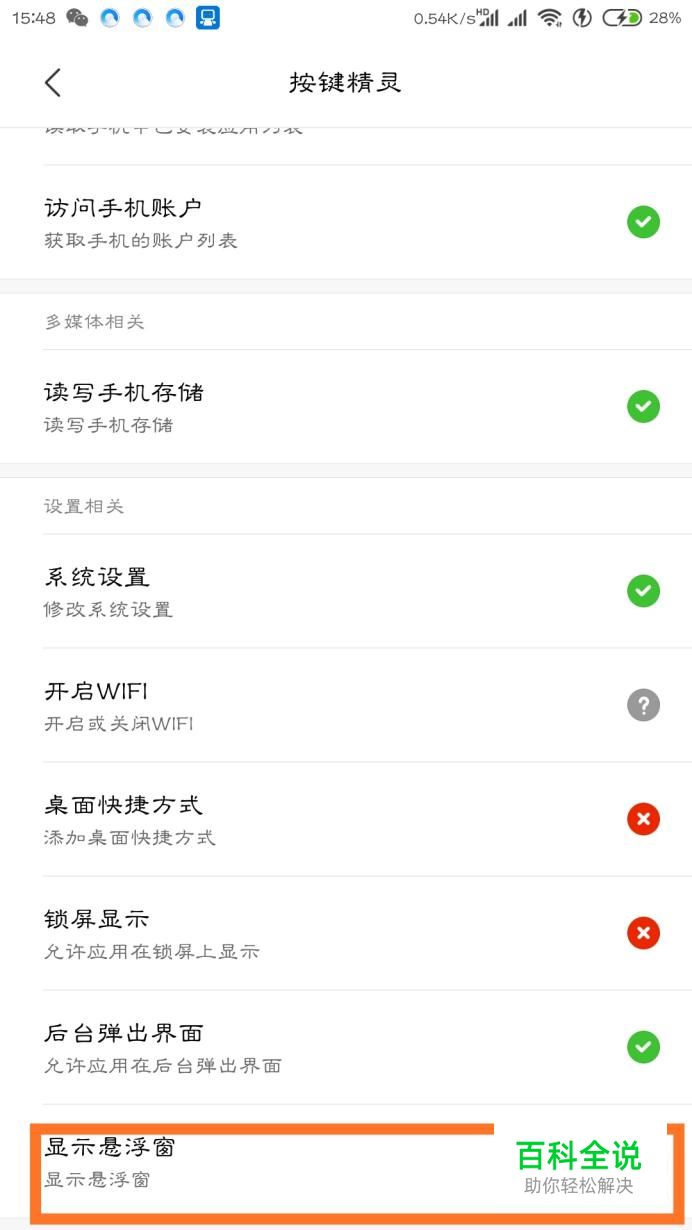Open the 后台弹出界面 permission row

coord(346,1047)
